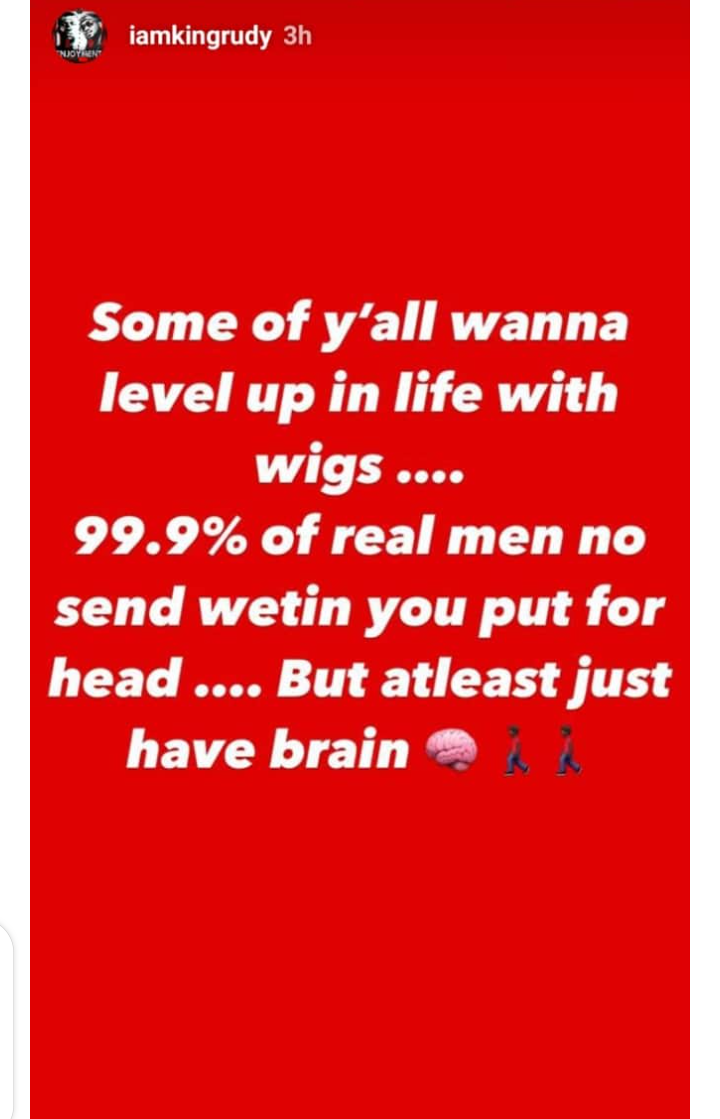Open iamkingrudy's profile picture

79,36
